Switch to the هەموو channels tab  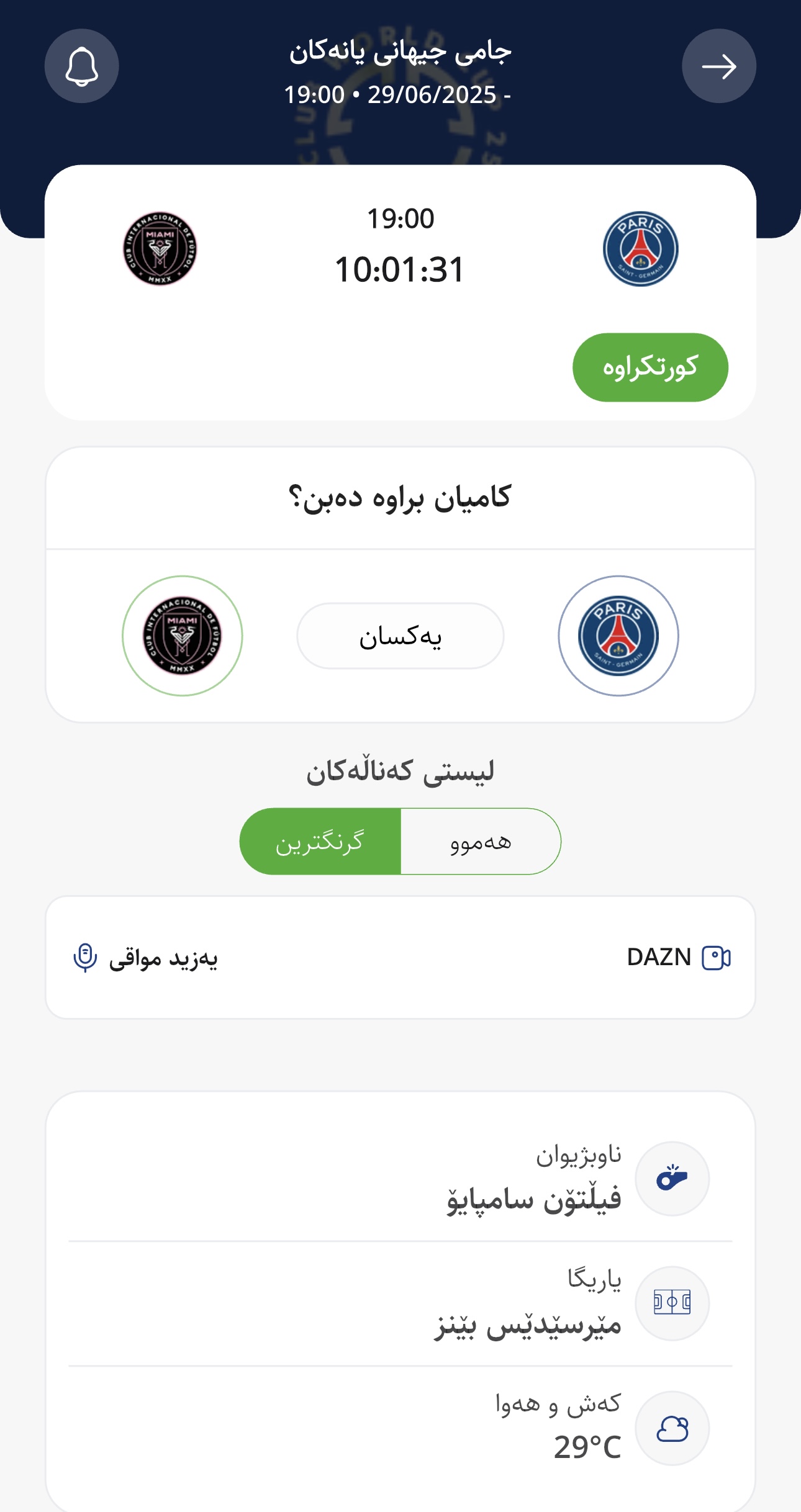coord(481,841)
